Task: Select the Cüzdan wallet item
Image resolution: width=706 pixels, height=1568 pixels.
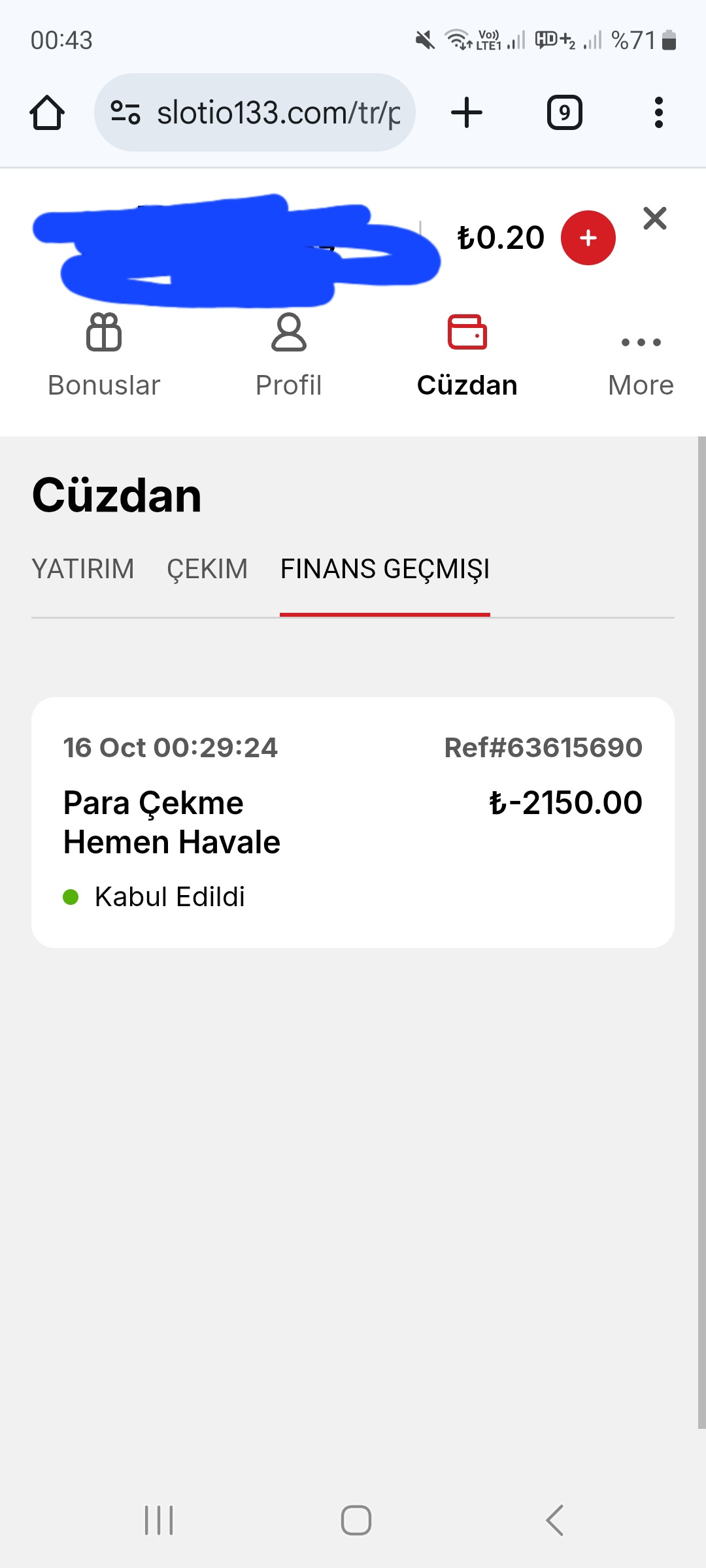Action: 467,356
